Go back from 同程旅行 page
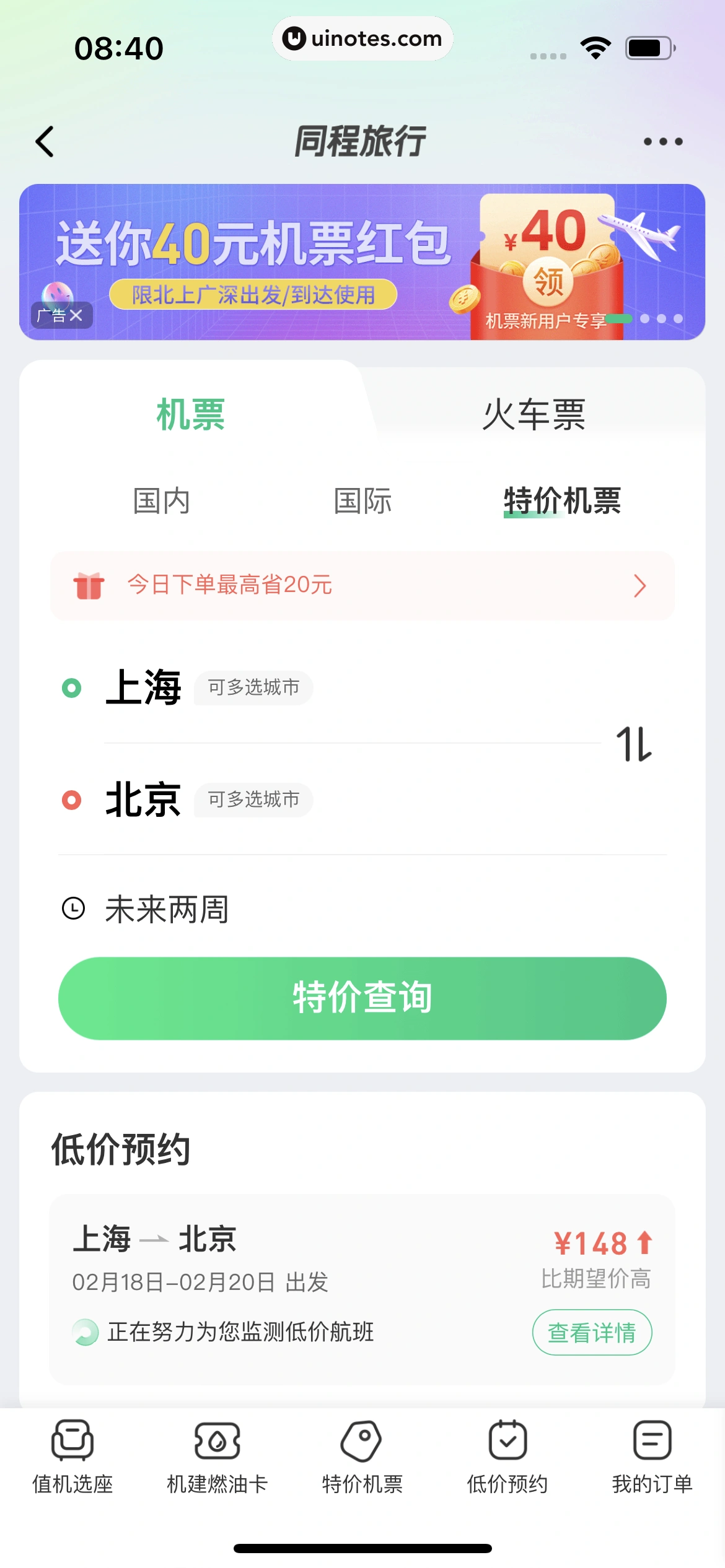The image size is (725, 1568). click(x=45, y=142)
